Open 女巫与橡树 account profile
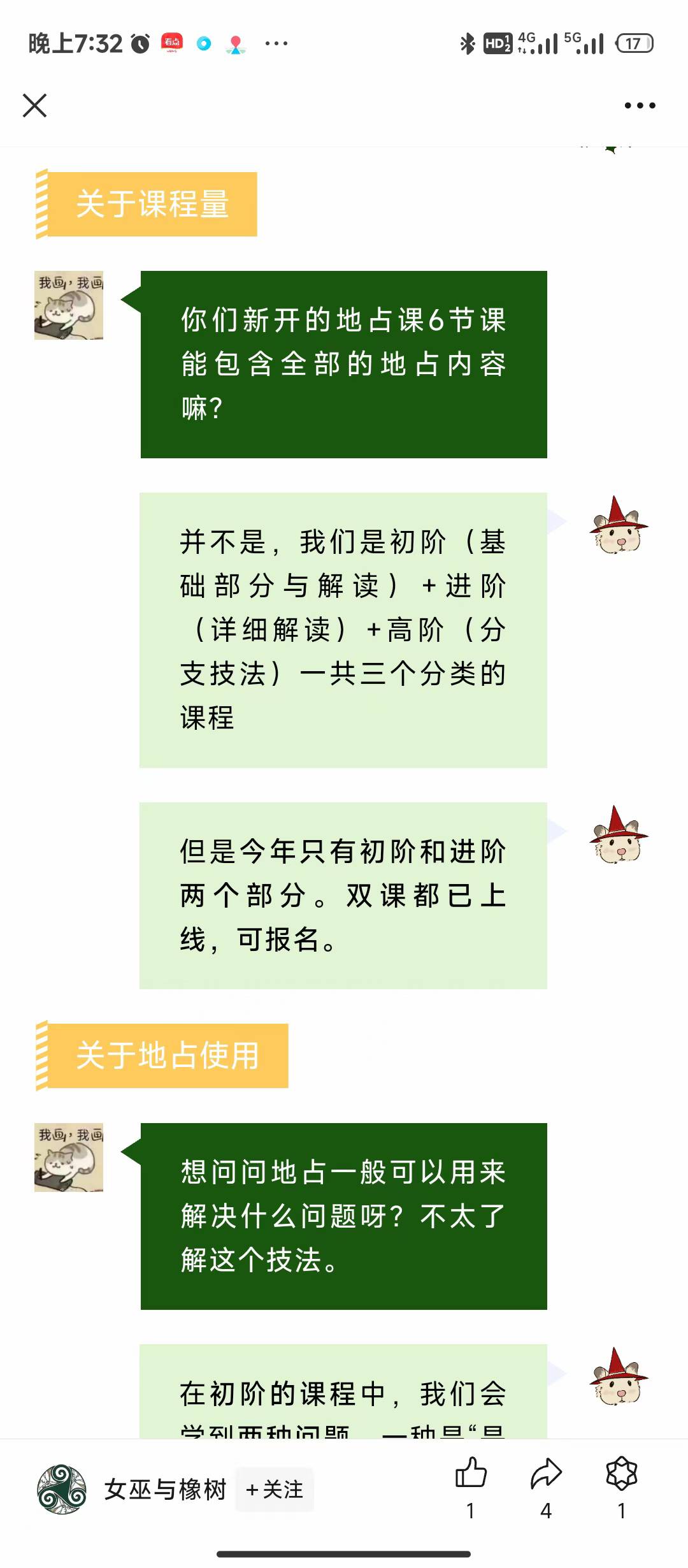The width and height of the screenshot is (688, 1568). click(x=164, y=1490)
